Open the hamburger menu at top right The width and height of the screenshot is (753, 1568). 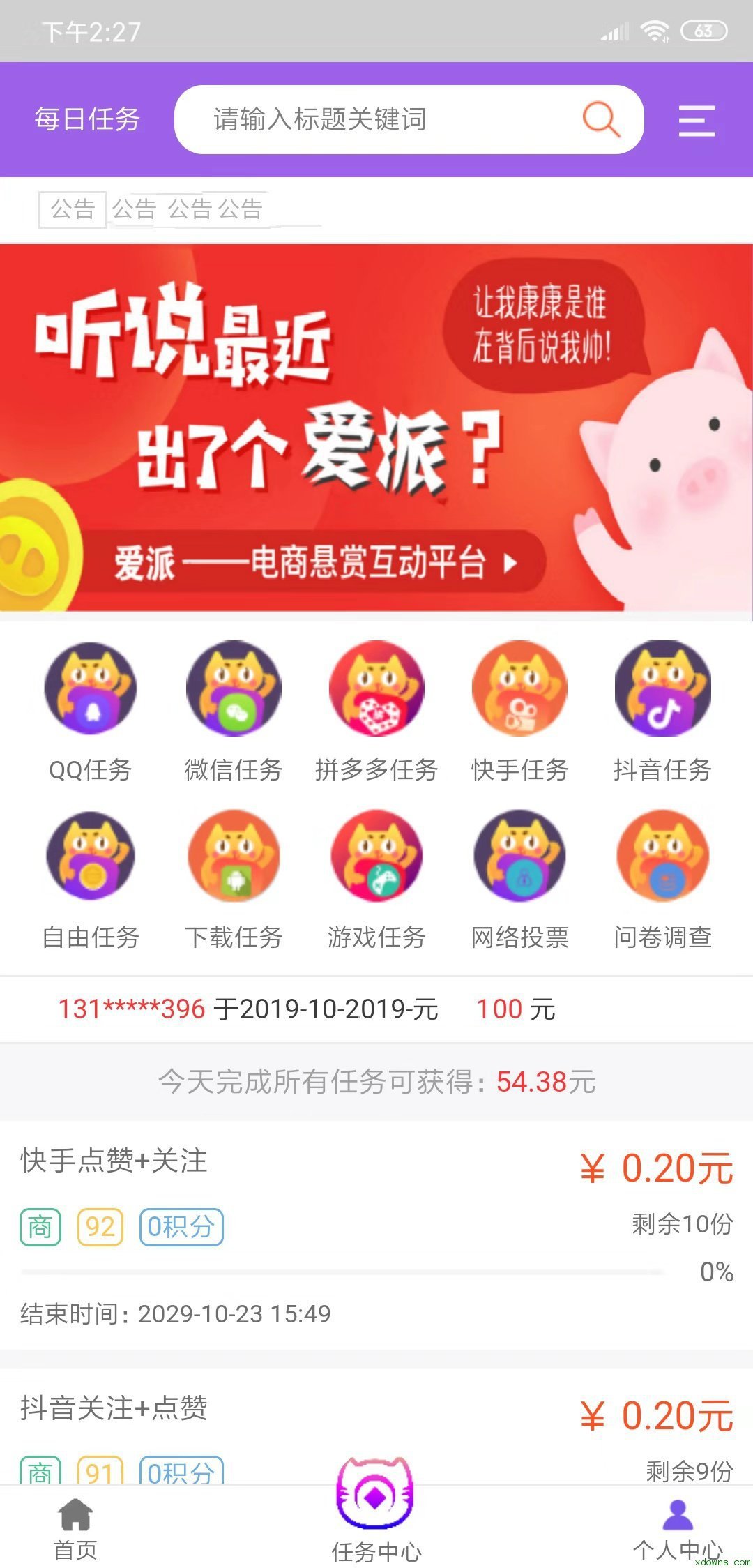[697, 119]
